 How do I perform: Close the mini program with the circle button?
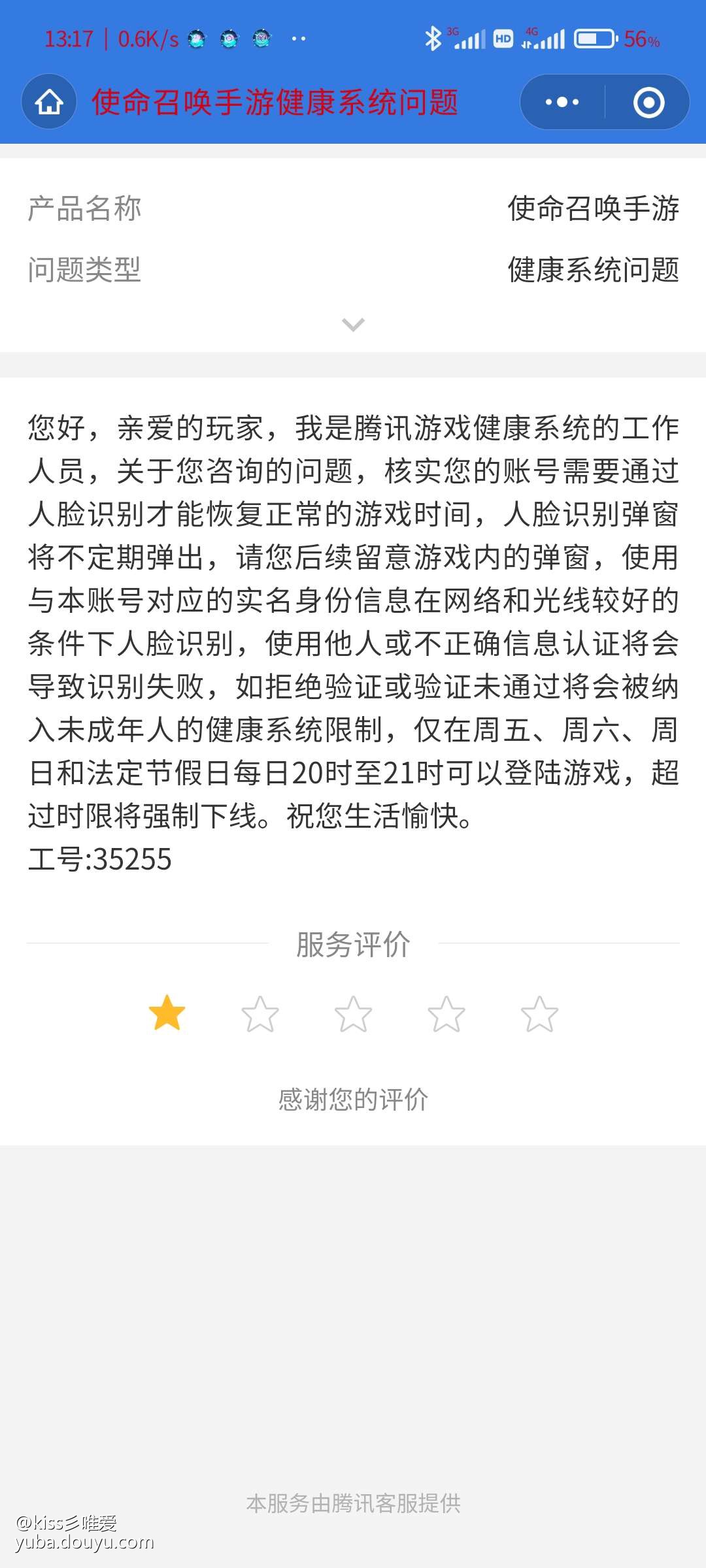pyautogui.click(x=648, y=102)
